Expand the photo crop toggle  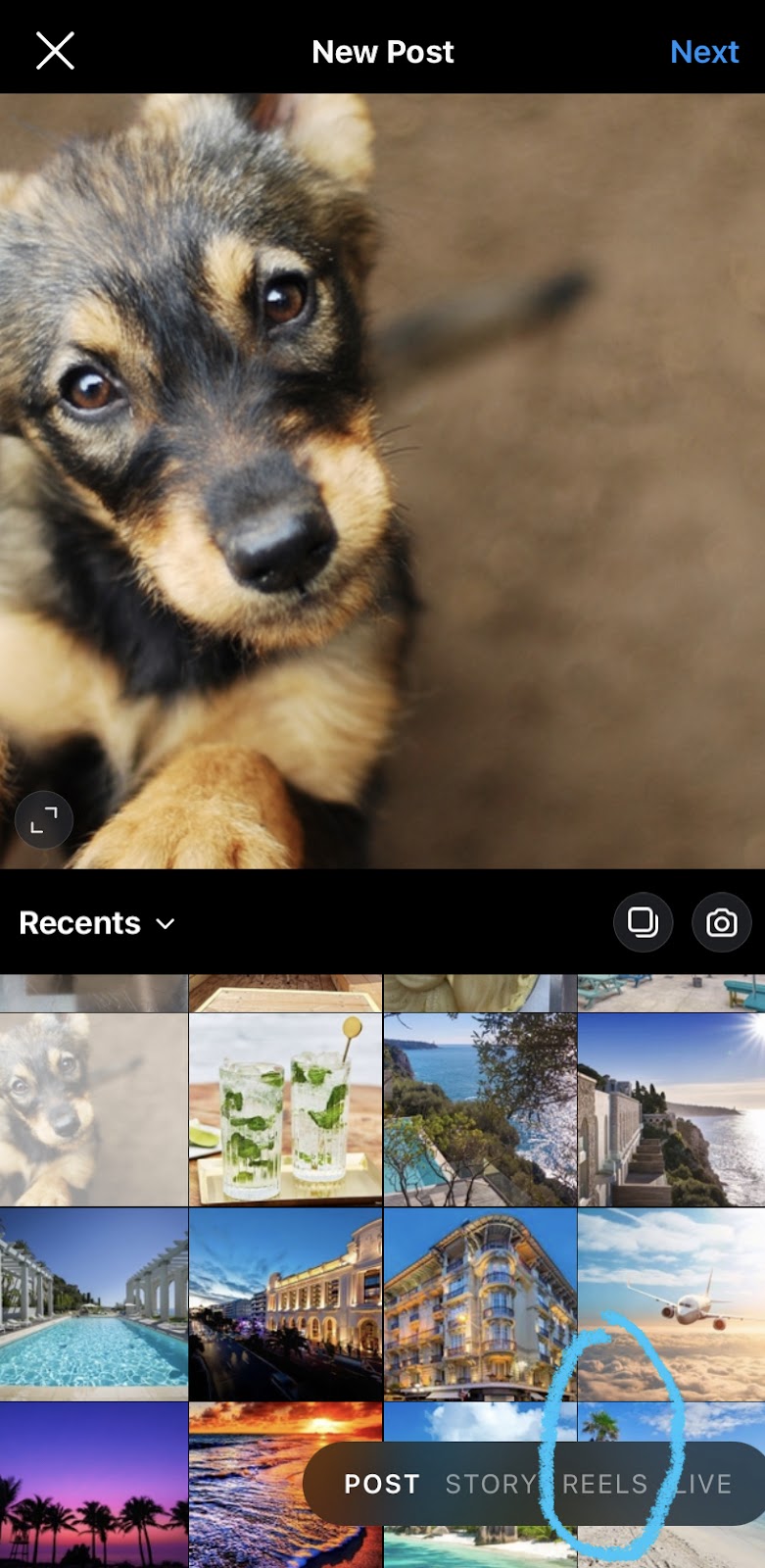[44, 820]
